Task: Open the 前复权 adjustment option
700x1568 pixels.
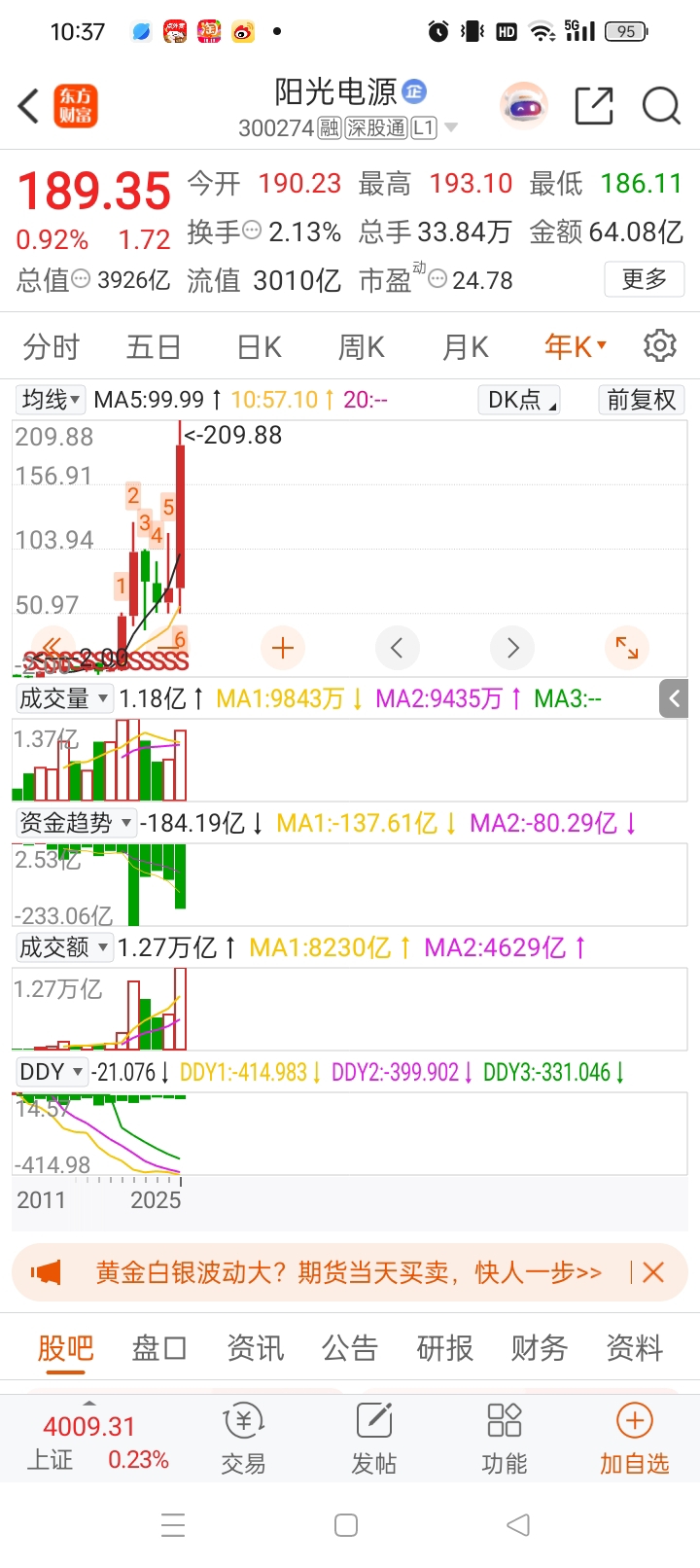Action: [641, 400]
